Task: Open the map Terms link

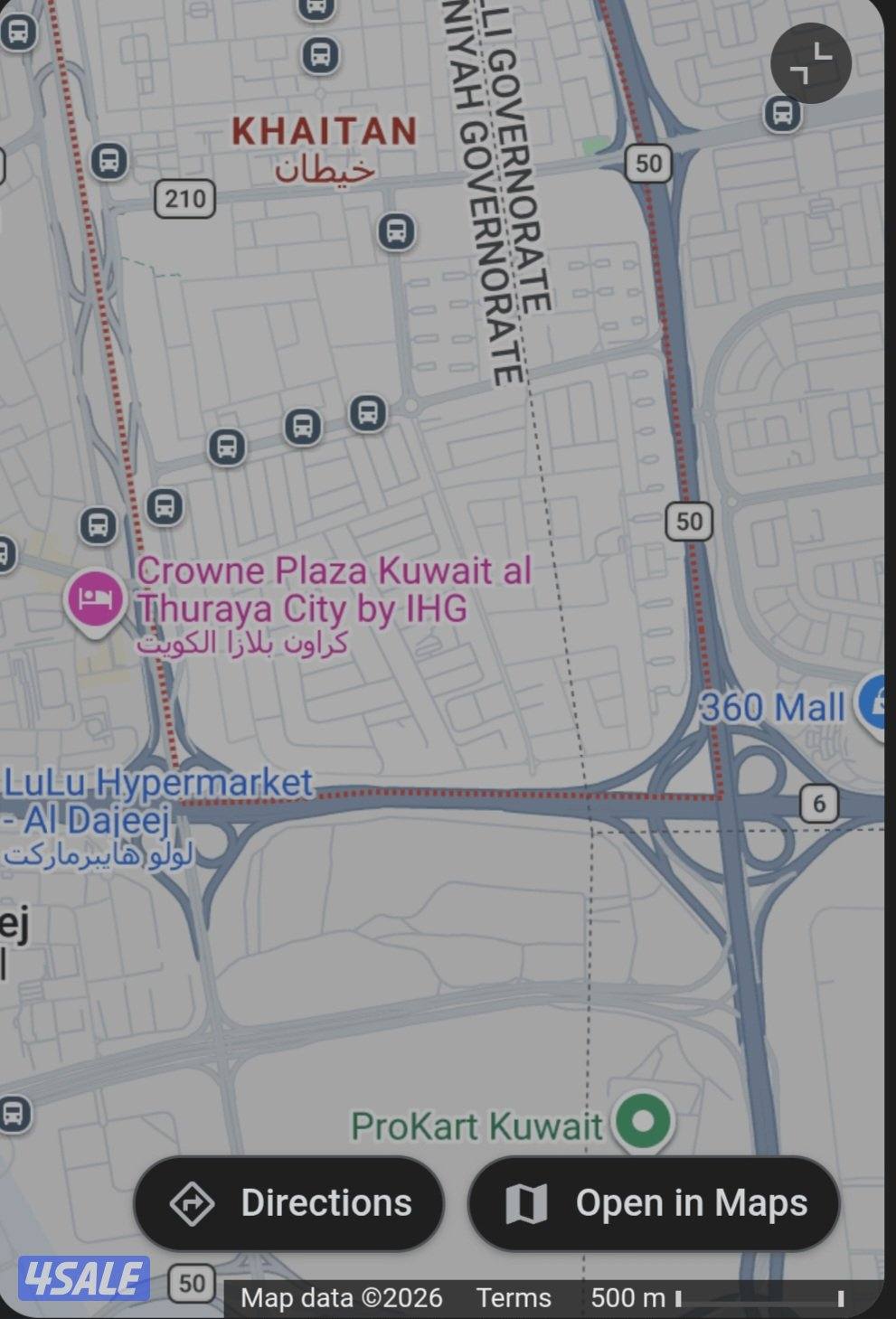Action: pyautogui.click(x=514, y=1298)
